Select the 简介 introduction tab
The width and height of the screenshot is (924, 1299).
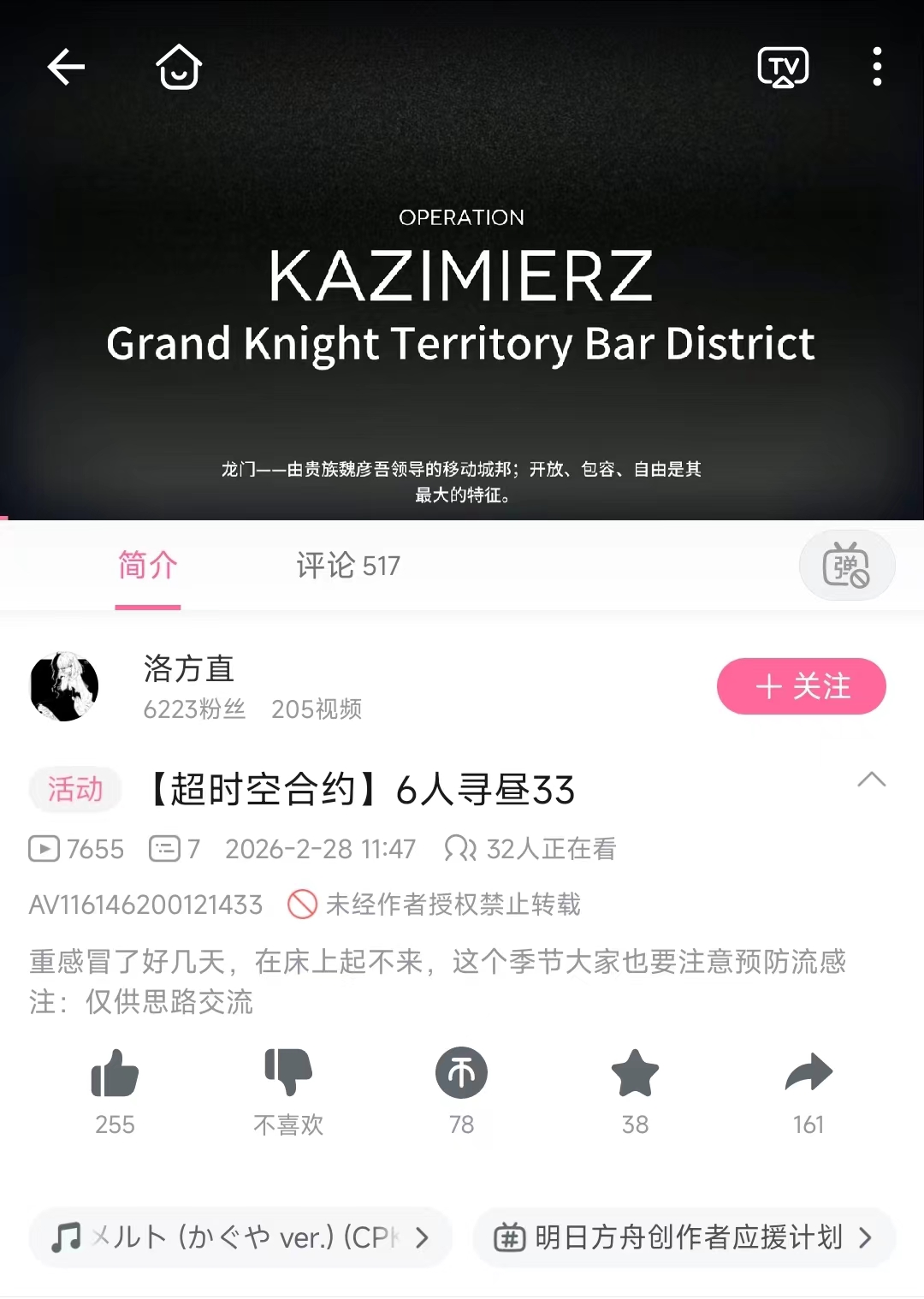147,566
